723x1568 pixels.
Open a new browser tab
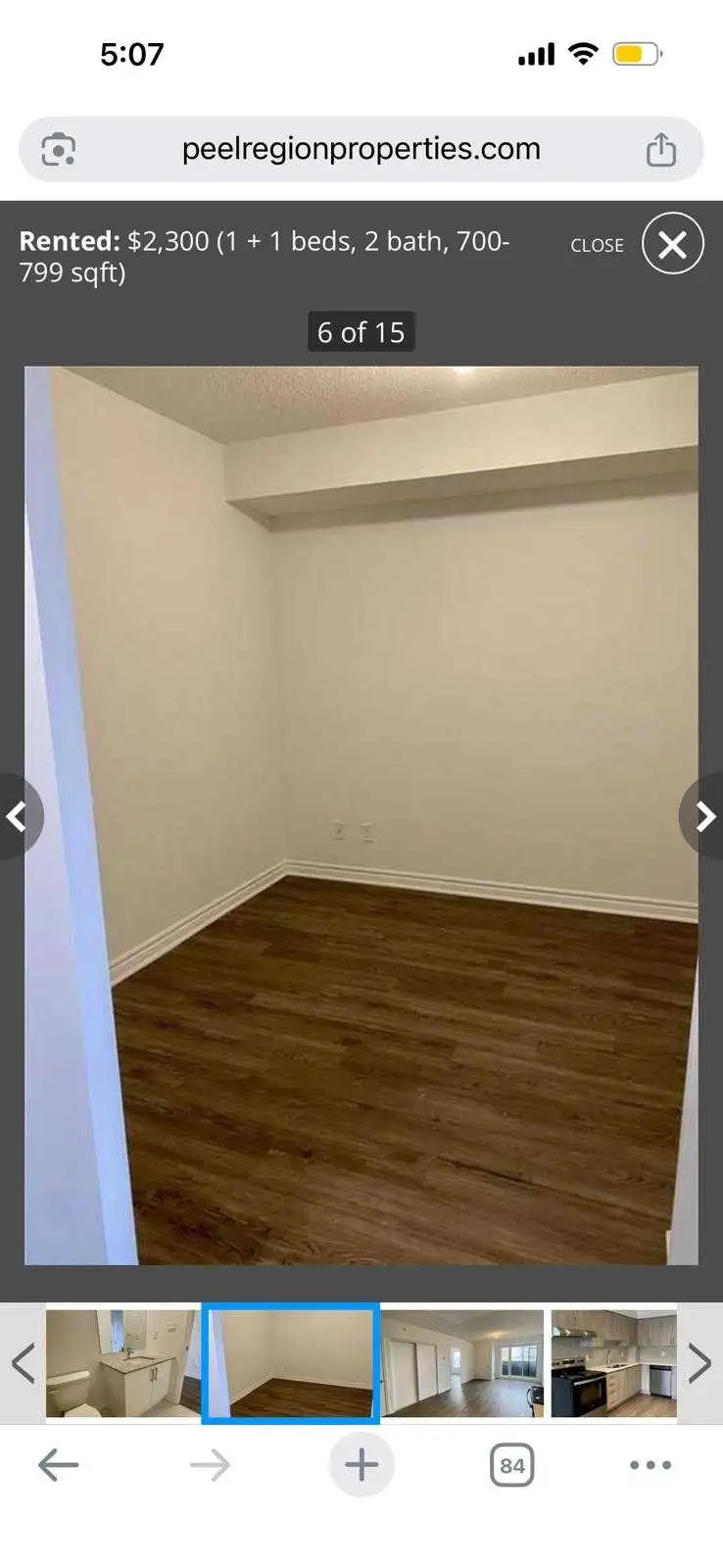[x=361, y=1465]
